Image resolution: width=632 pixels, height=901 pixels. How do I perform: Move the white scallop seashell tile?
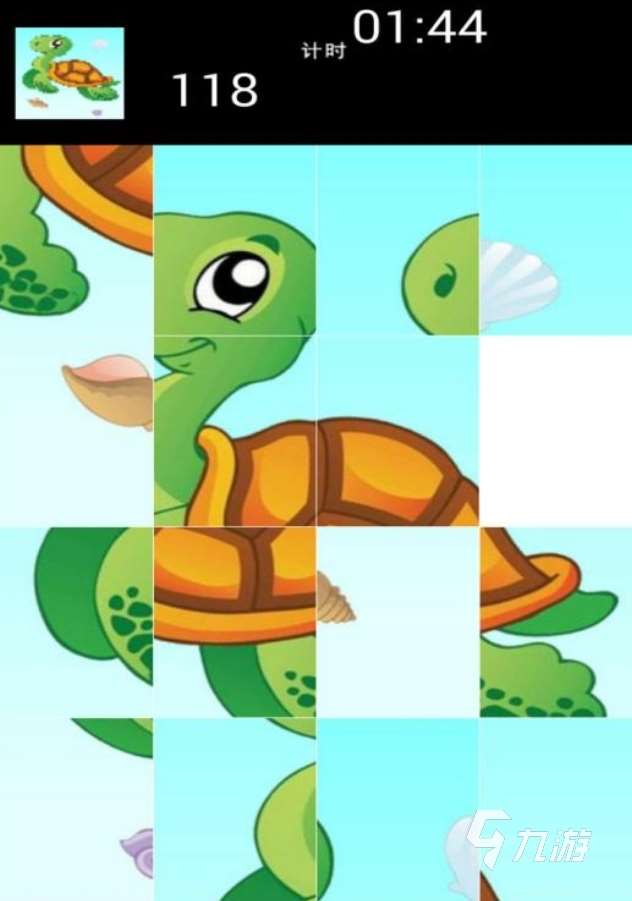[555, 240]
